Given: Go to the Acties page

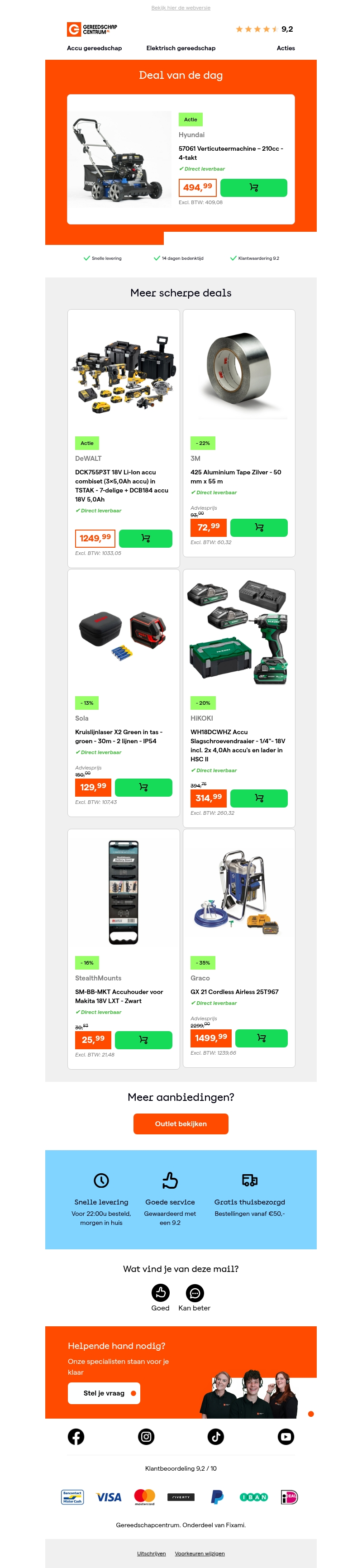Looking at the screenshot, I should 286,48.
